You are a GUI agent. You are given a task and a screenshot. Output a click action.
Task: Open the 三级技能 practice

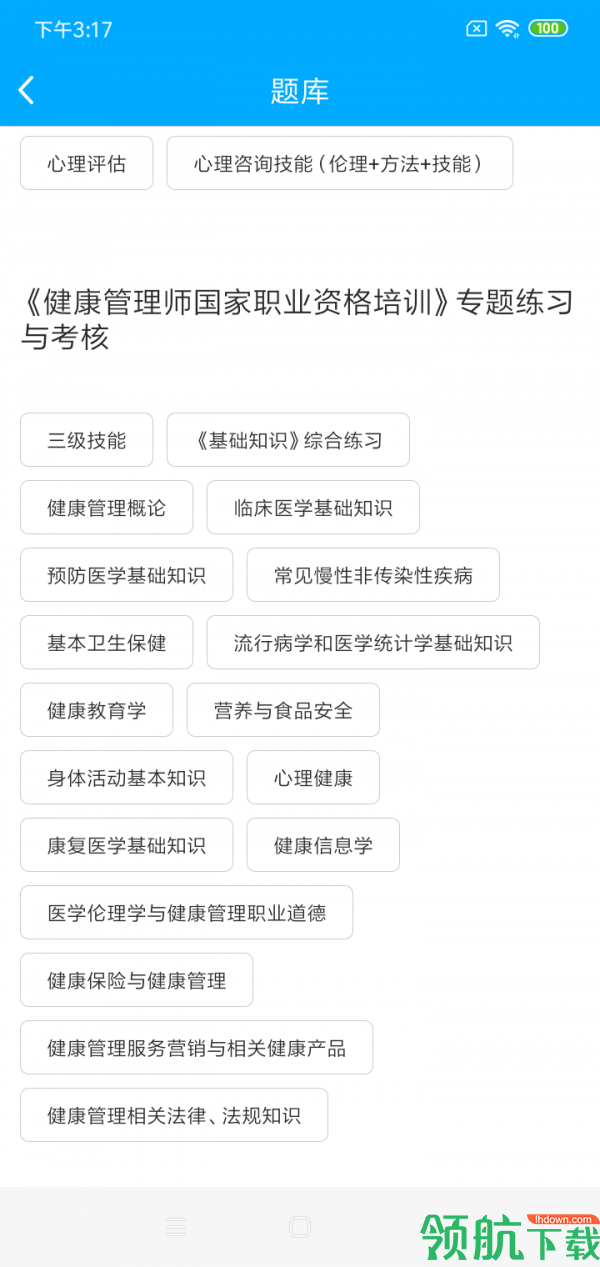(x=87, y=440)
